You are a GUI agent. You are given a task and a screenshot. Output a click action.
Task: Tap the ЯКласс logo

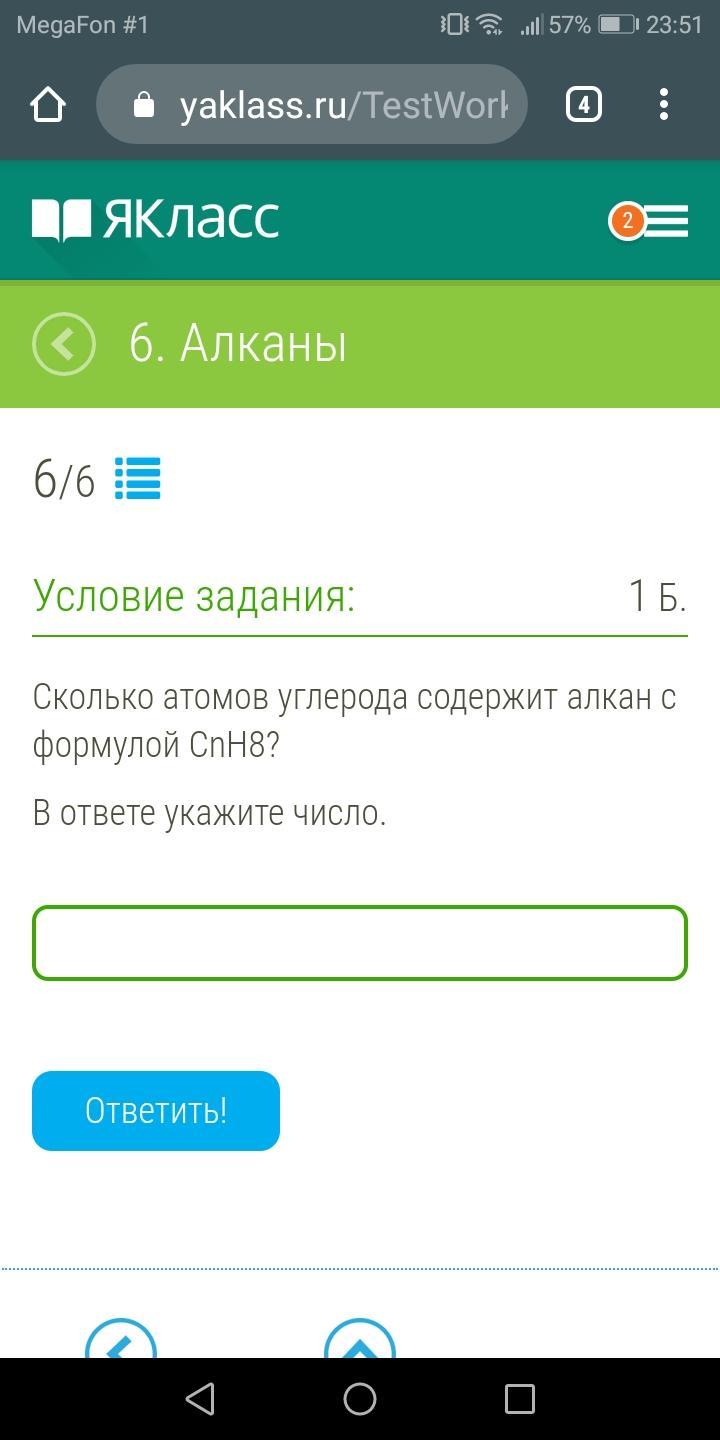coord(156,220)
